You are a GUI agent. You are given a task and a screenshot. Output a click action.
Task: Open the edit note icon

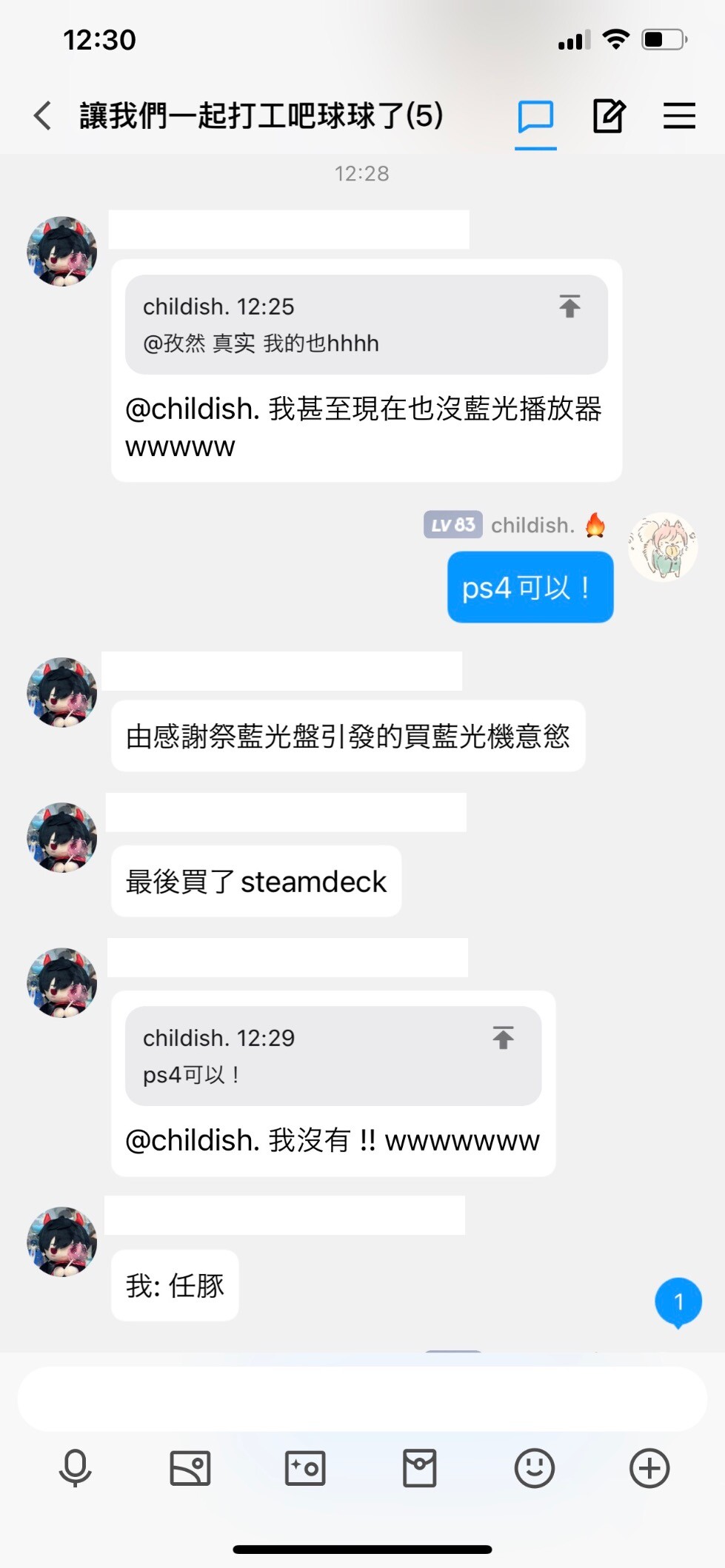(x=609, y=115)
